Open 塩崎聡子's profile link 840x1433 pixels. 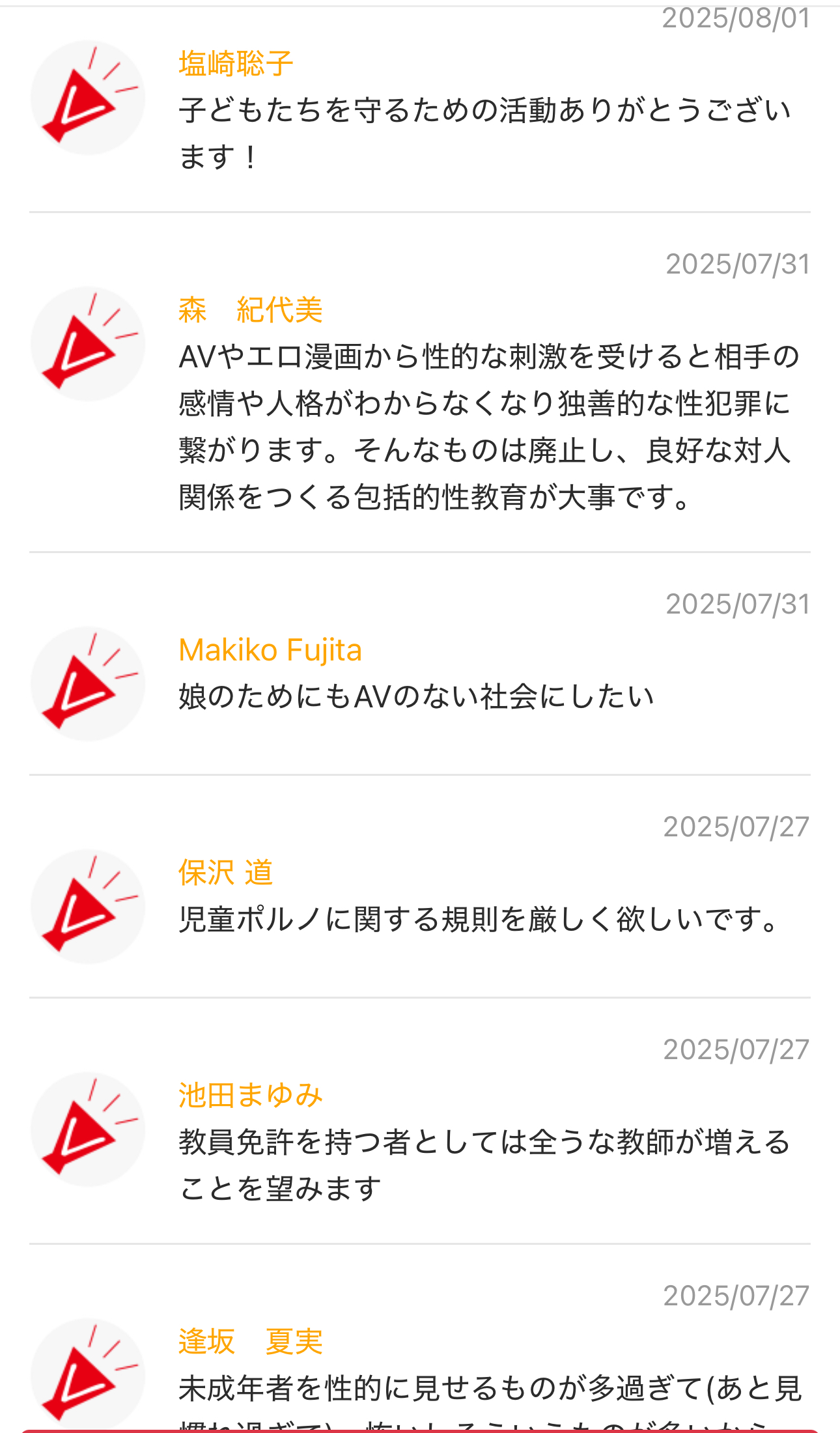[236, 64]
